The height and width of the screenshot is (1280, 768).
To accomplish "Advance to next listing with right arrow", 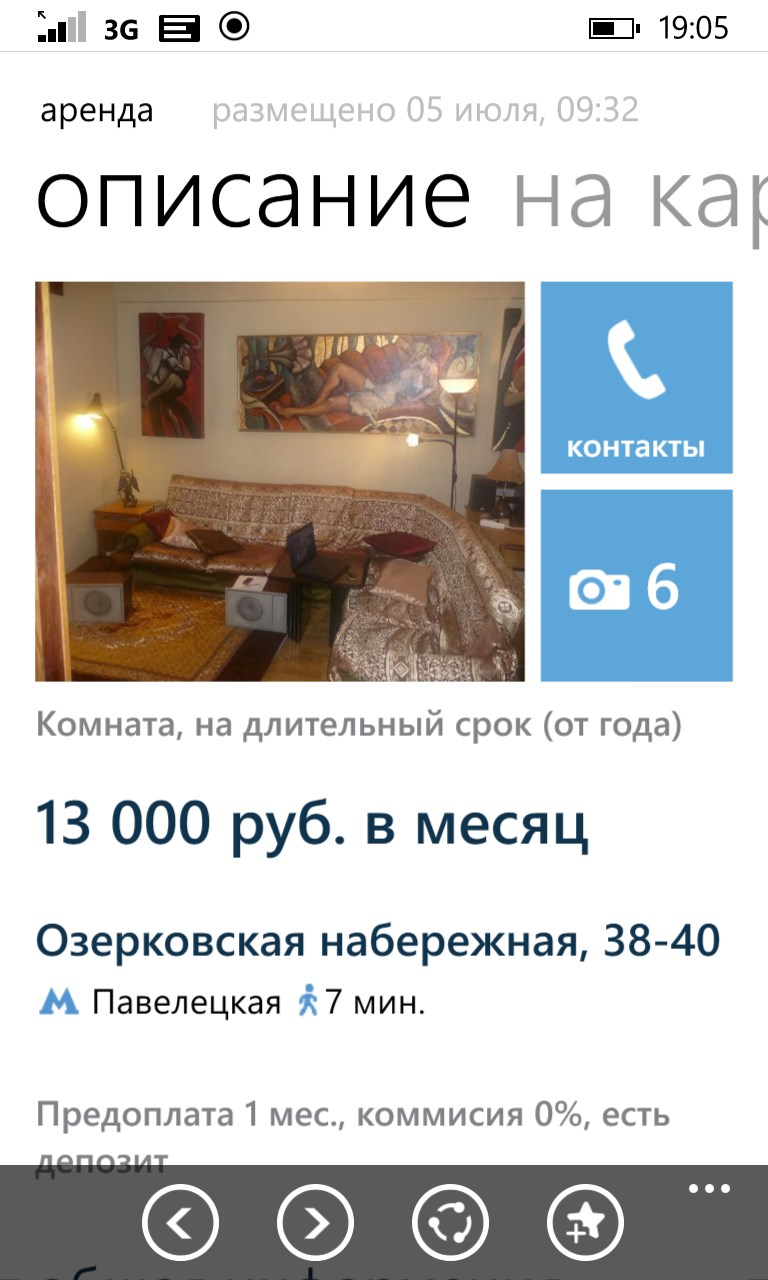I will (315, 1221).
